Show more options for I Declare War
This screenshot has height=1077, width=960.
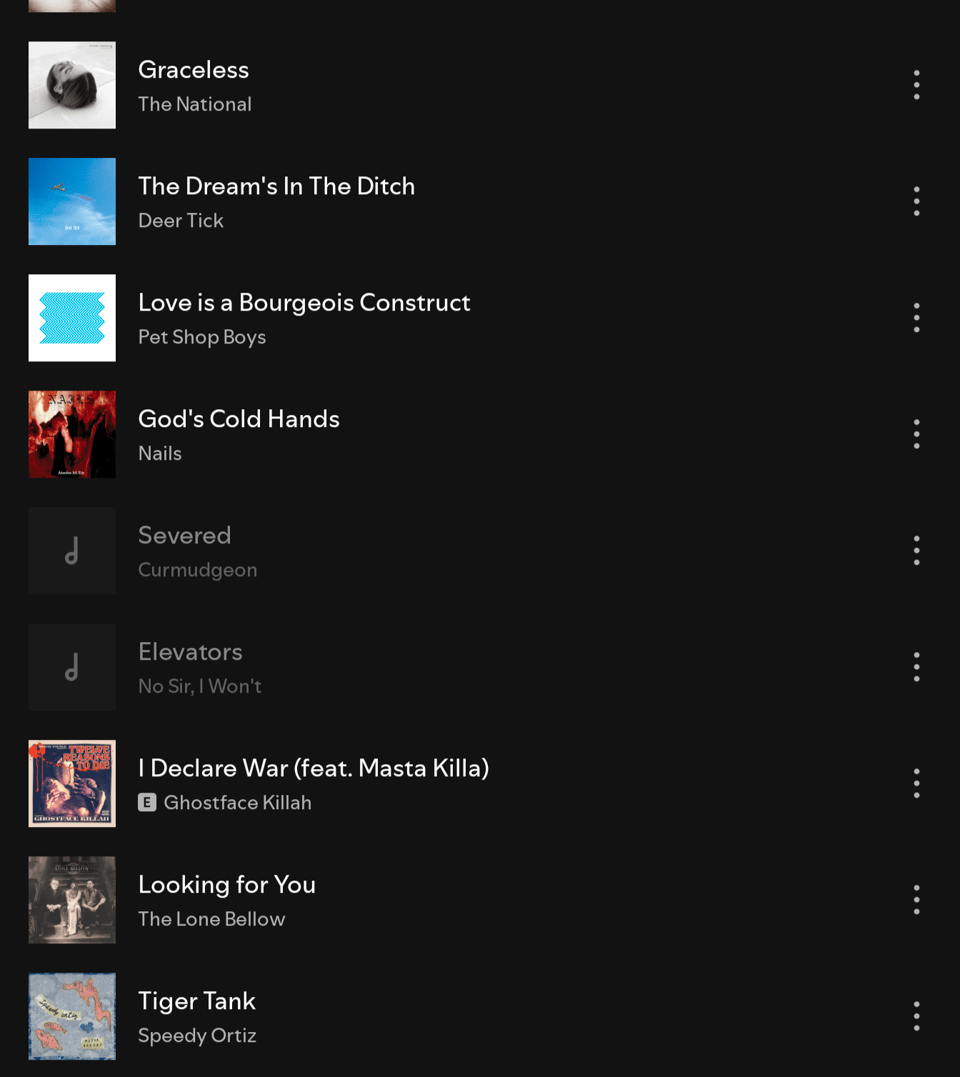[916, 783]
